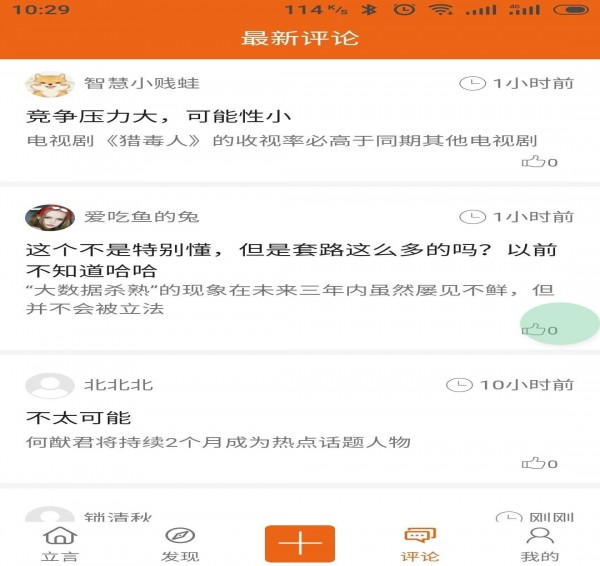
Task: Open the 竞争压力大，可能性小 comment
Action: (x=158, y=116)
